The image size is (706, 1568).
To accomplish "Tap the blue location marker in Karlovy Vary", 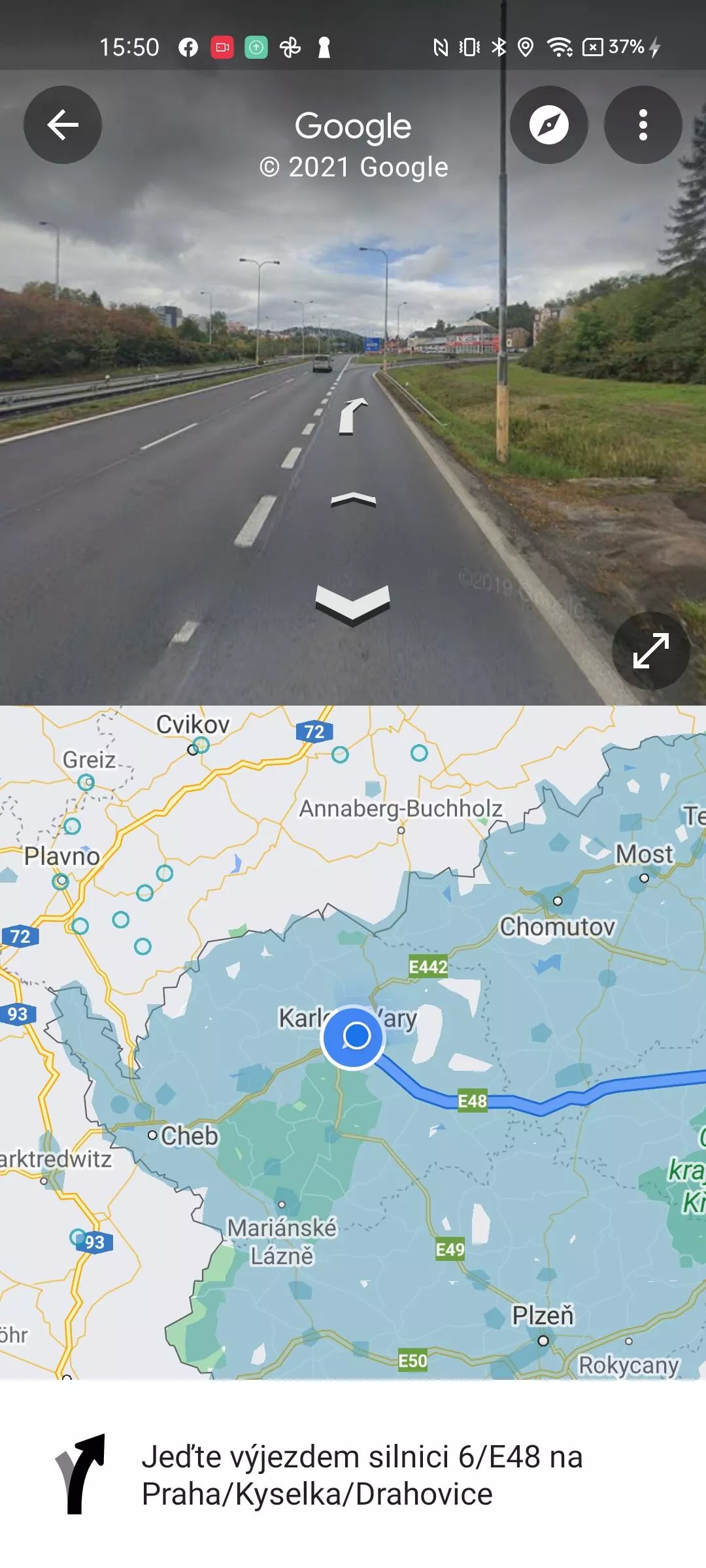I will pyautogui.click(x=353, y=1037).
